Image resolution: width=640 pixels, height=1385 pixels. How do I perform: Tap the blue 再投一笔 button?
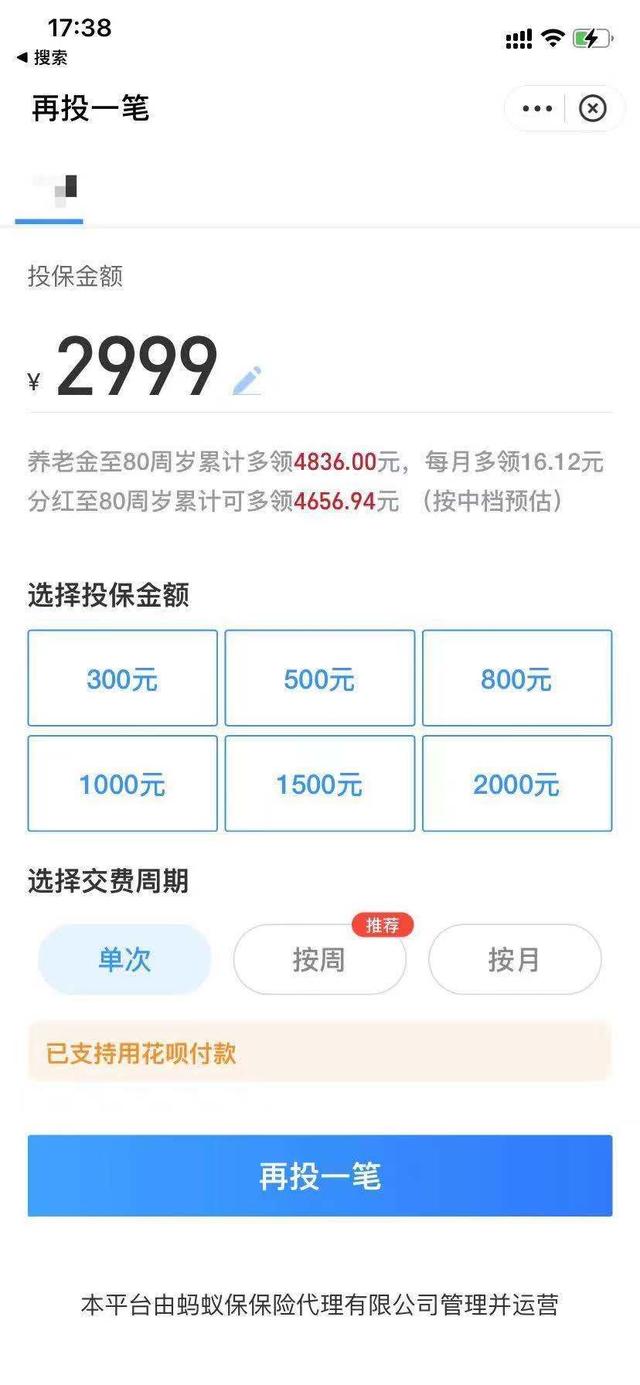320,1176
